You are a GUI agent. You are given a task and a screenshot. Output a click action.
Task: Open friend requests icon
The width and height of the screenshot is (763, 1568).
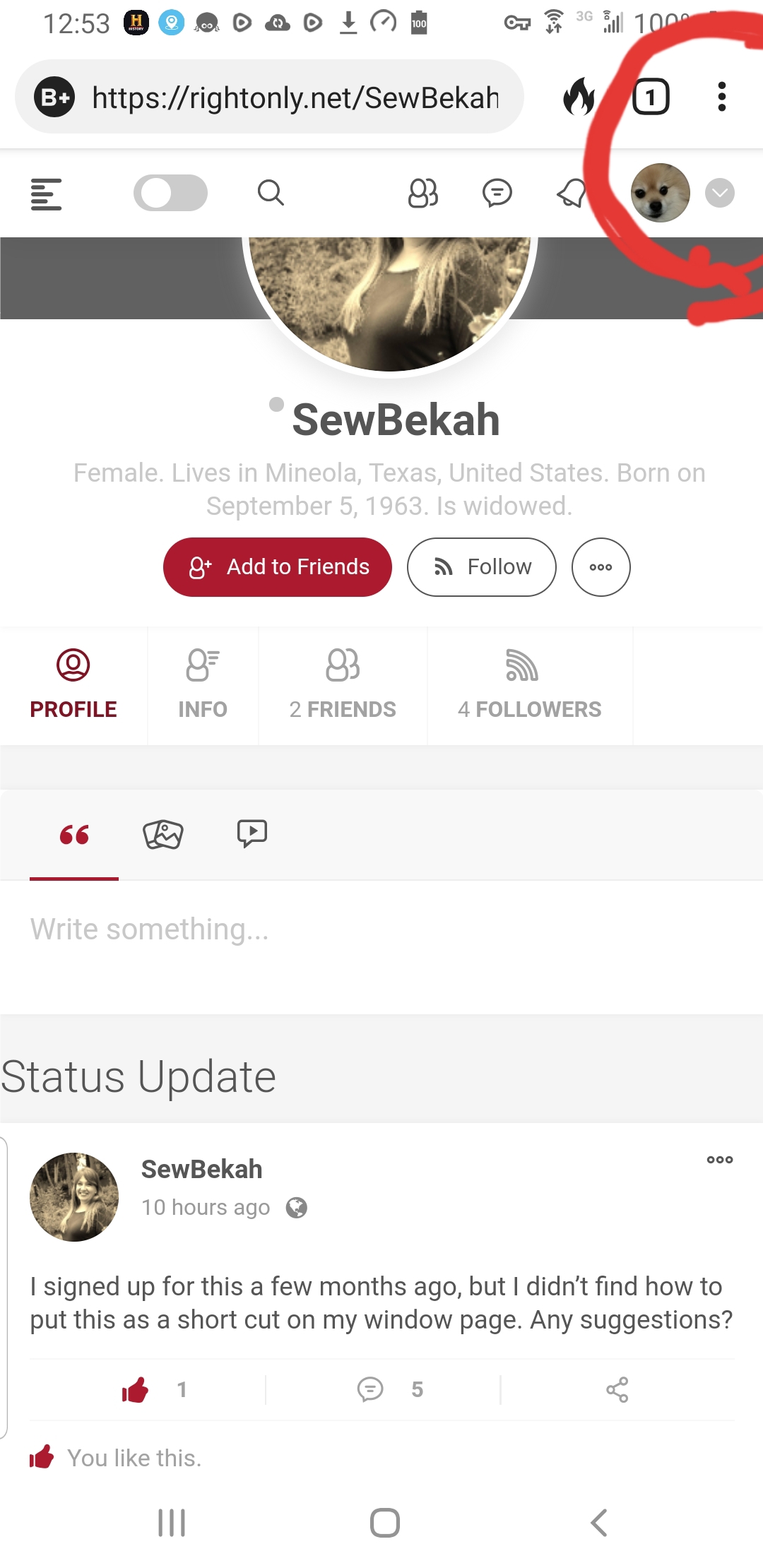(x=423, y=193)
